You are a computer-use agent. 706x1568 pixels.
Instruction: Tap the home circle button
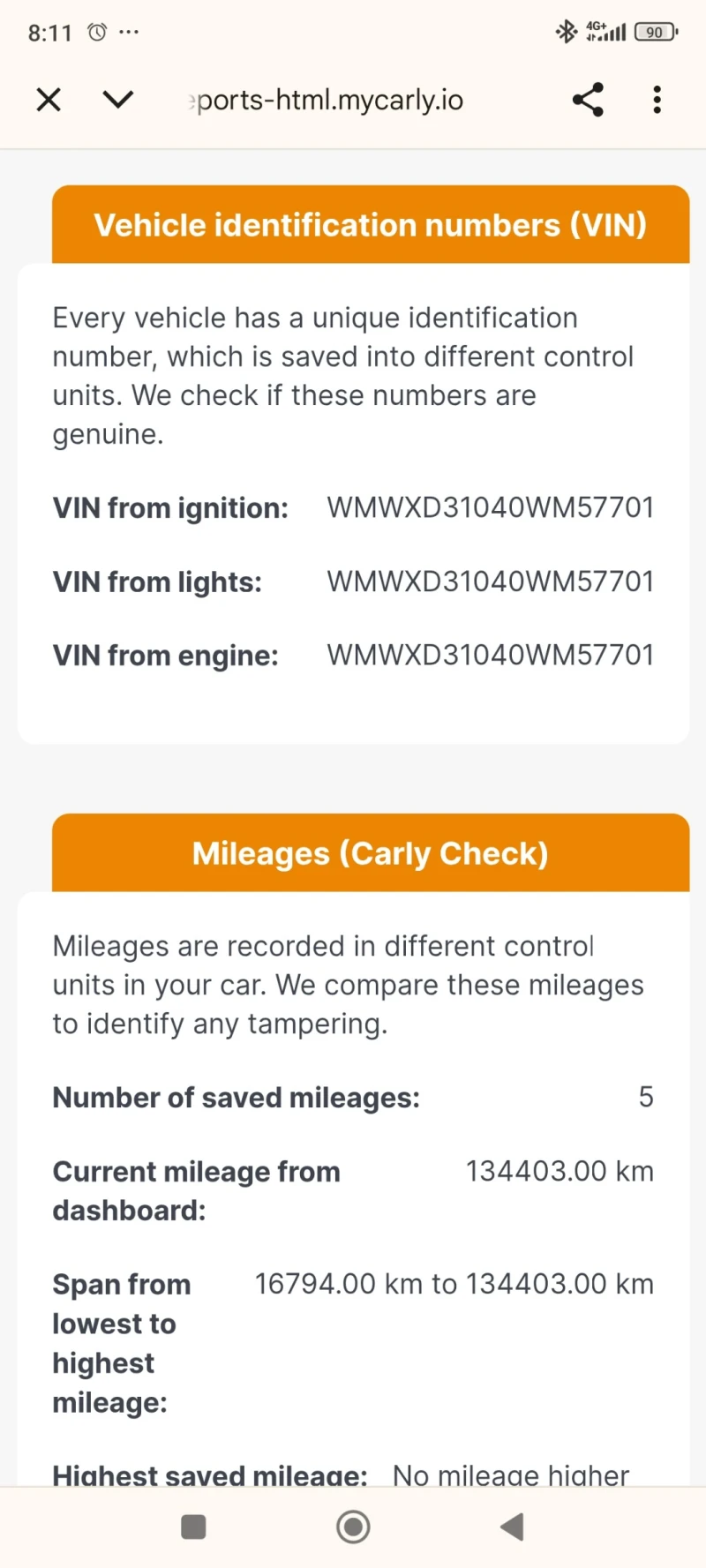click(352, 1527)
